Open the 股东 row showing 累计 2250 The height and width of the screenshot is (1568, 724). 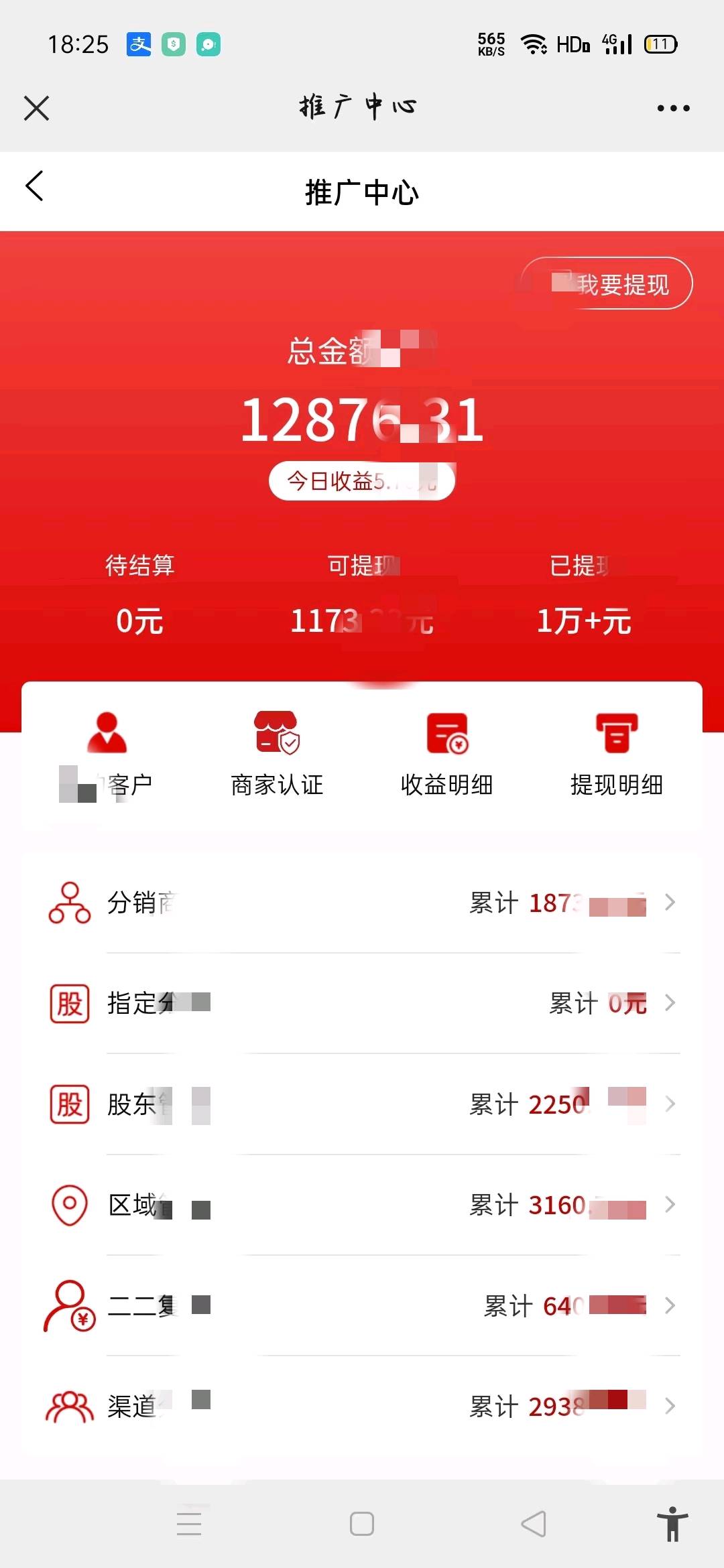click(362, 1104)
